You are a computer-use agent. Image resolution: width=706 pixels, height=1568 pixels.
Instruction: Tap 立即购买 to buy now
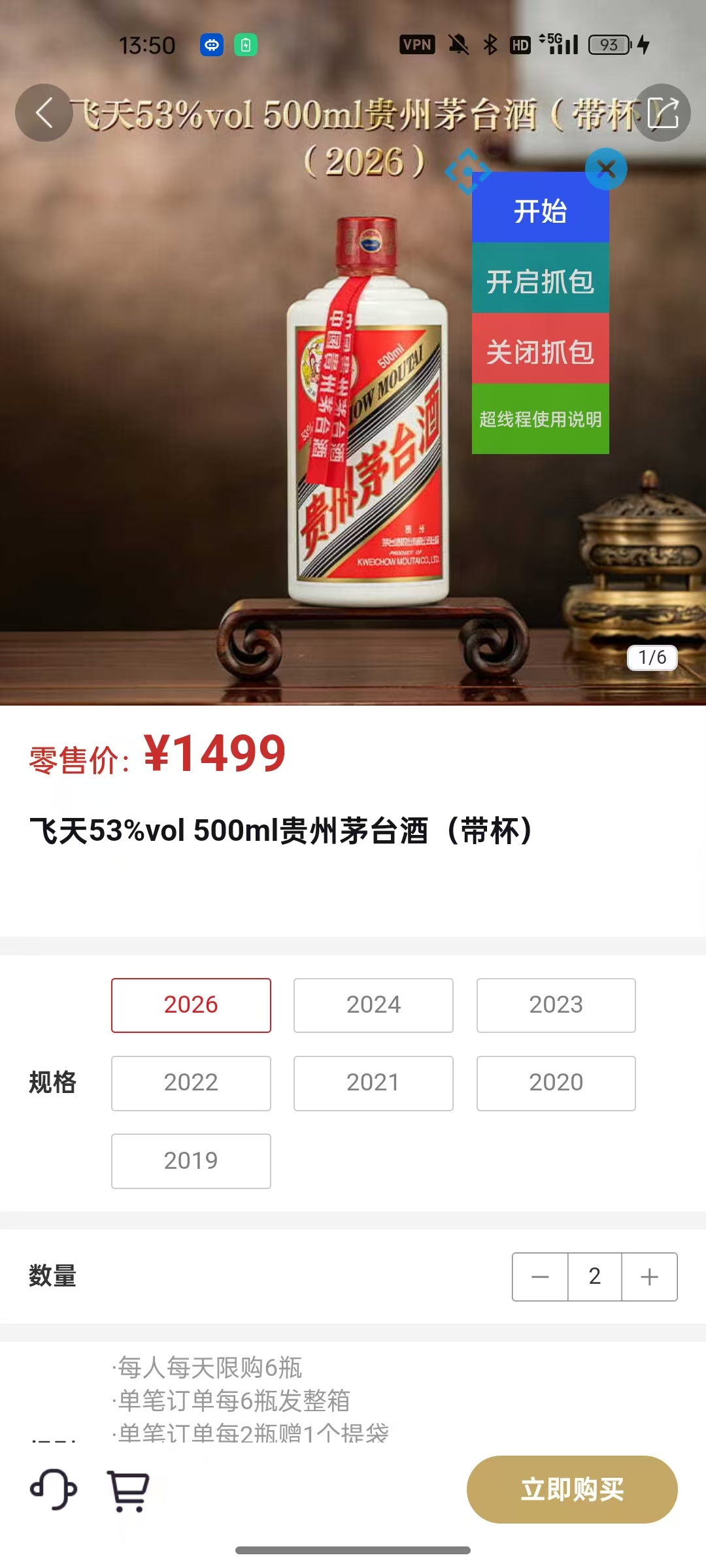(x=572, y=1490)
